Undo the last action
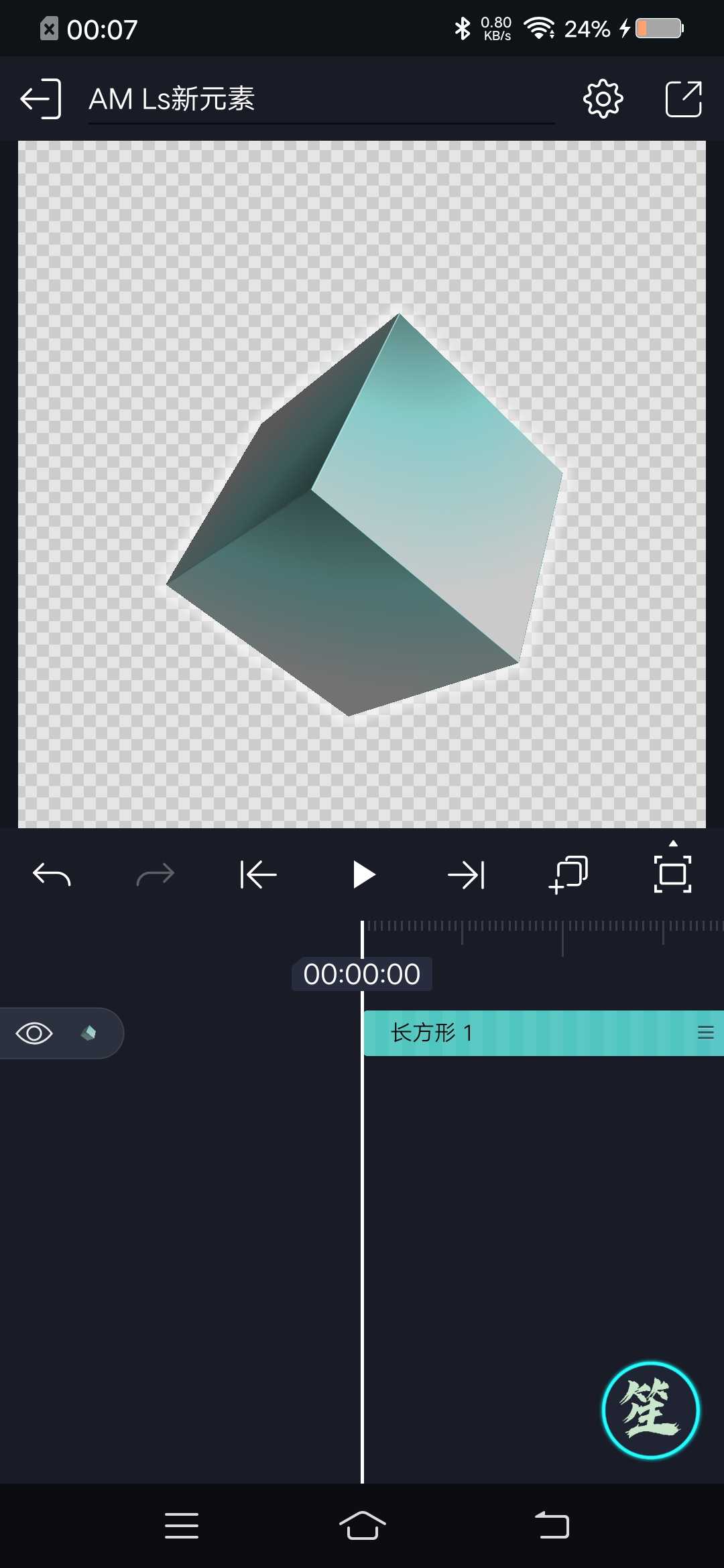This screenshot has height=1568, width=724. click(52, 874)
